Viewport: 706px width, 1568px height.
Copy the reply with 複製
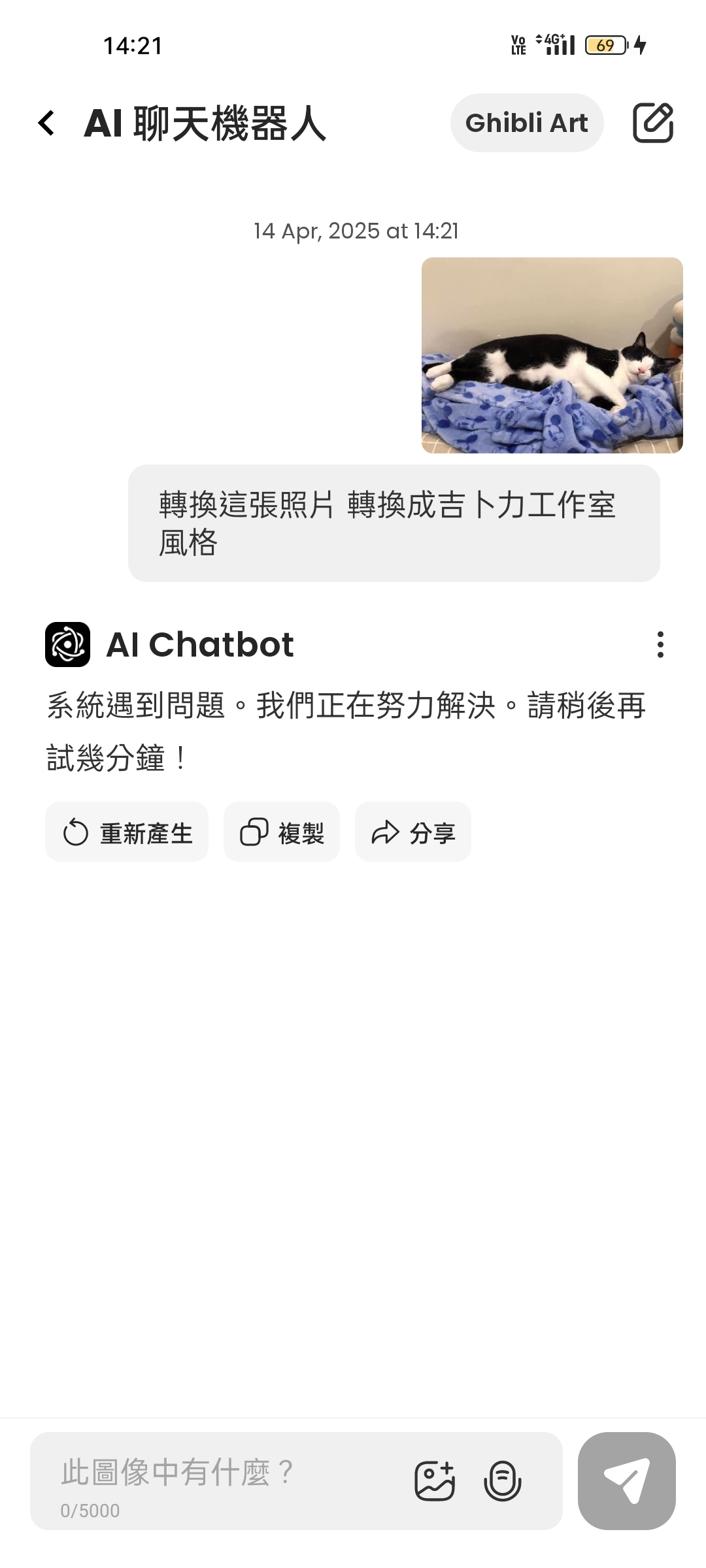[282, 832]
